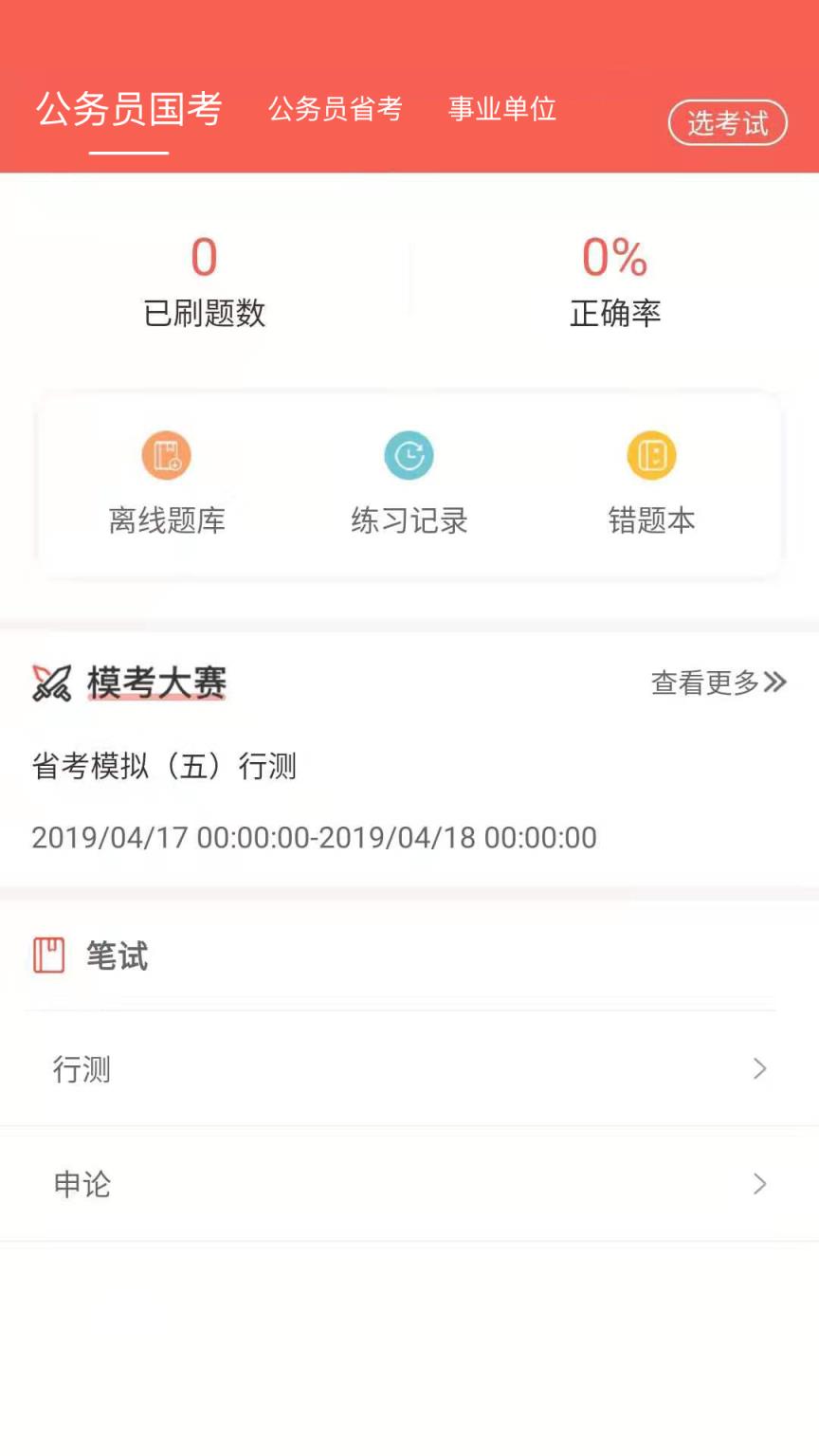819x1456 pixels.
Task: Click the rocket icon next to 模考大赛
Action: (49, 682)
